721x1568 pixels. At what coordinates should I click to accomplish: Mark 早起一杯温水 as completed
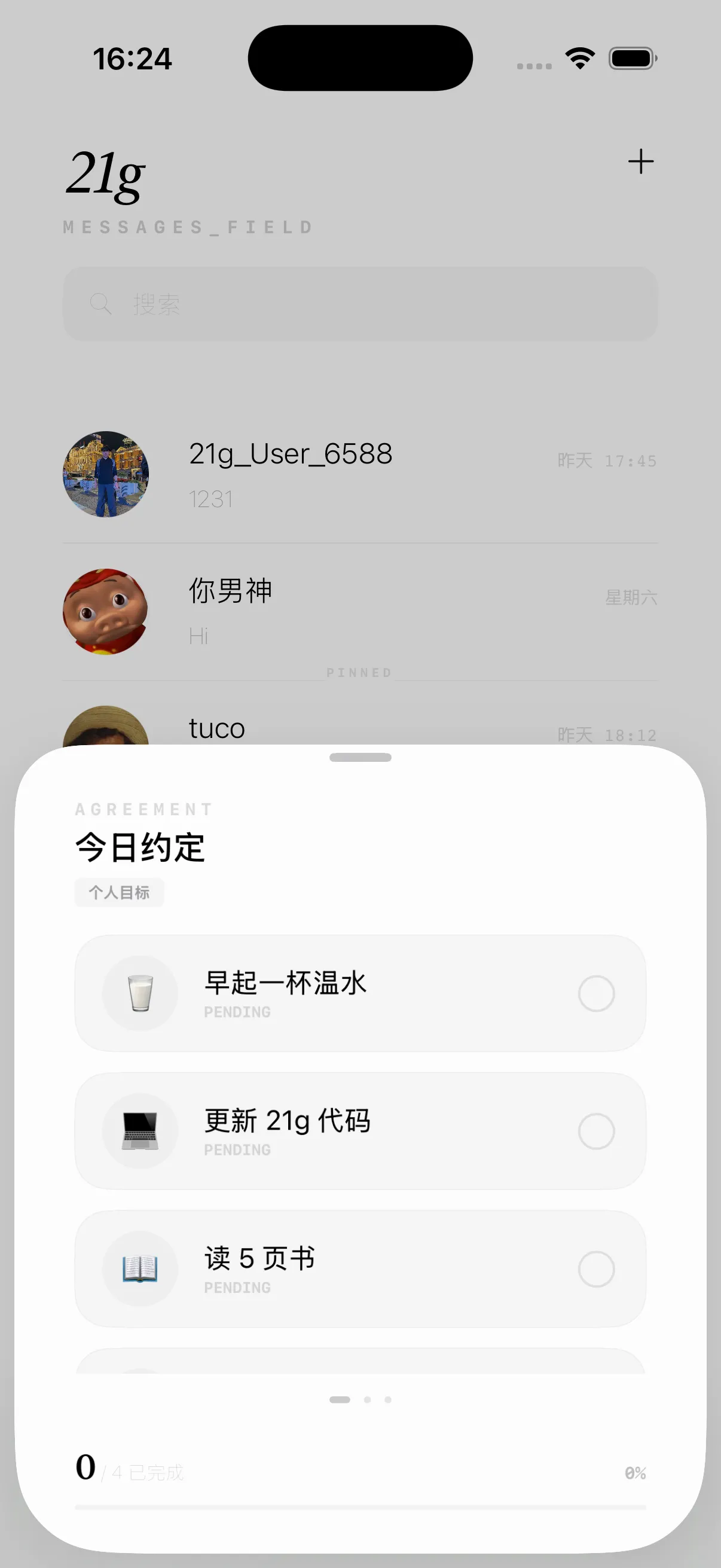tap(597, 992)
